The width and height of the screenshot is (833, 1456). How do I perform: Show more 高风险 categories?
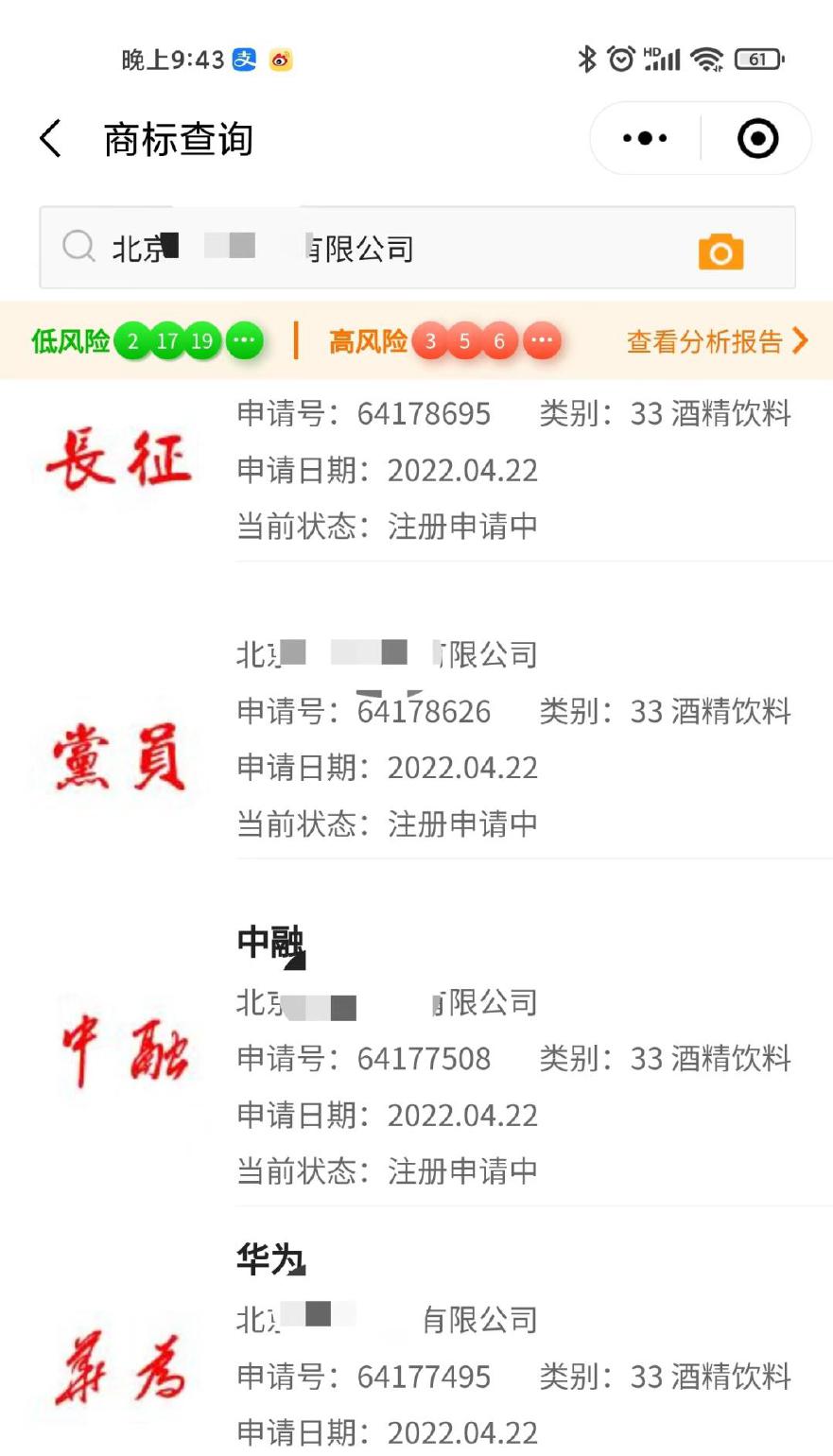pos(541,341)
